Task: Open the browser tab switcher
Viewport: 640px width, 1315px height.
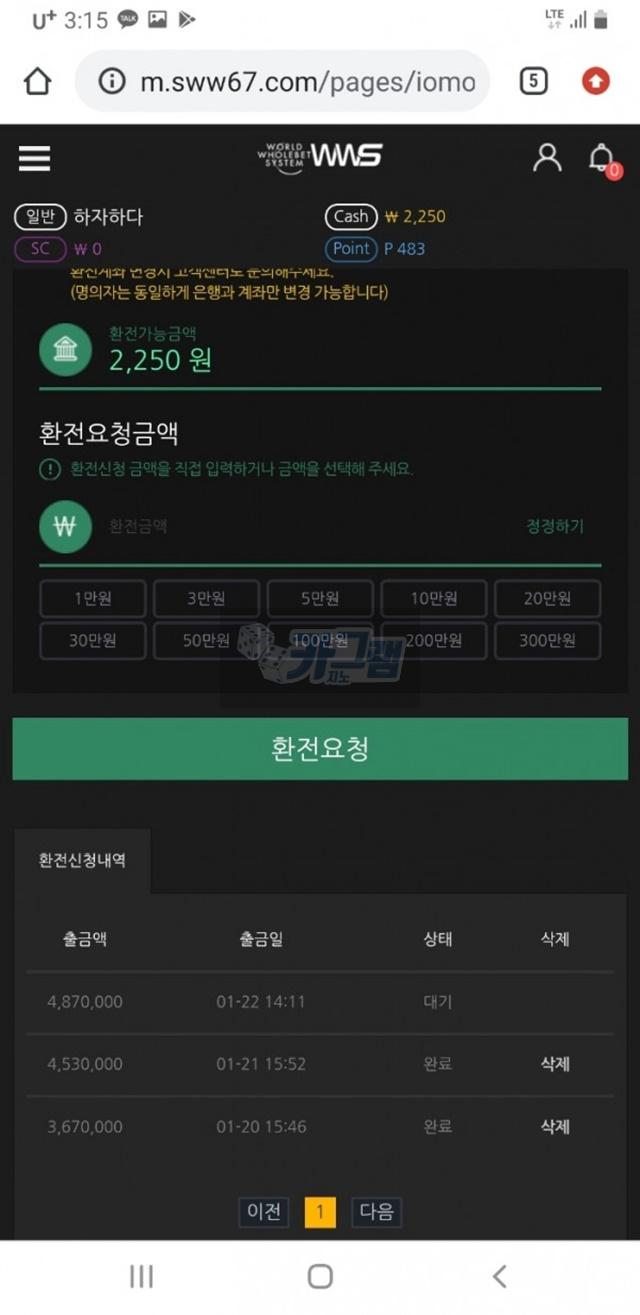Action: (534, 81)
